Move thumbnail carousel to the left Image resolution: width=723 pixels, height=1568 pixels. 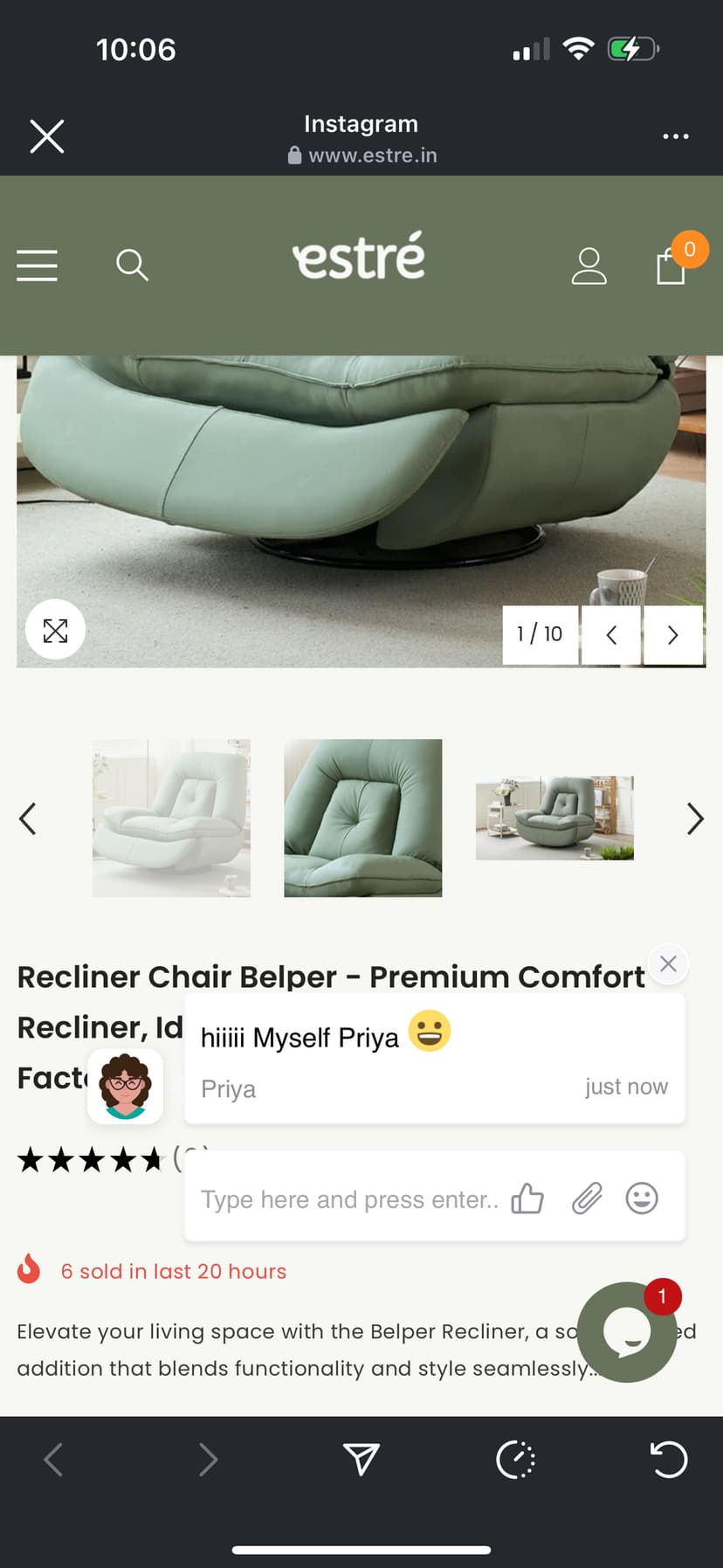(28, 819)
